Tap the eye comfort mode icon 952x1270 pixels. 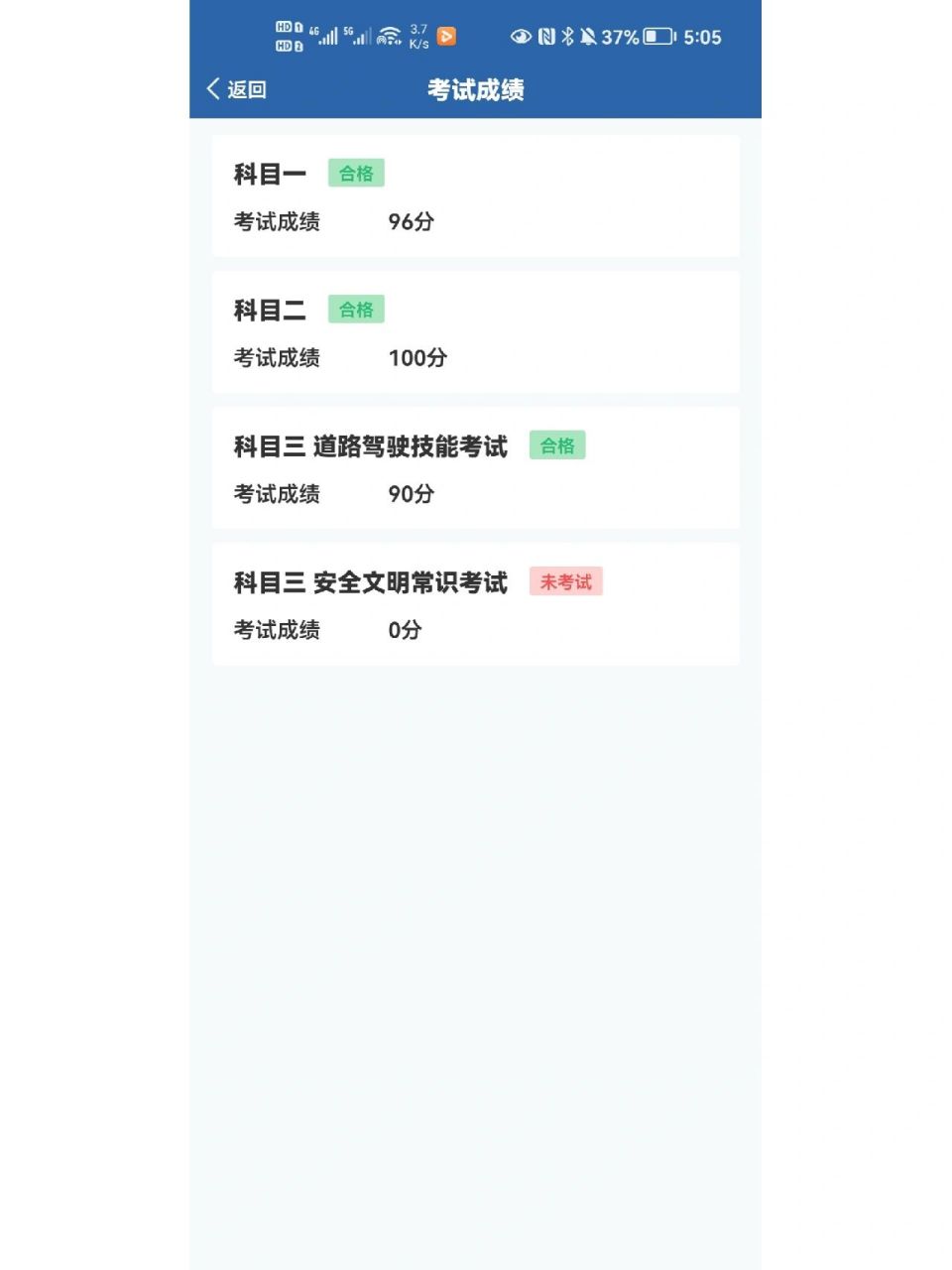521,37
